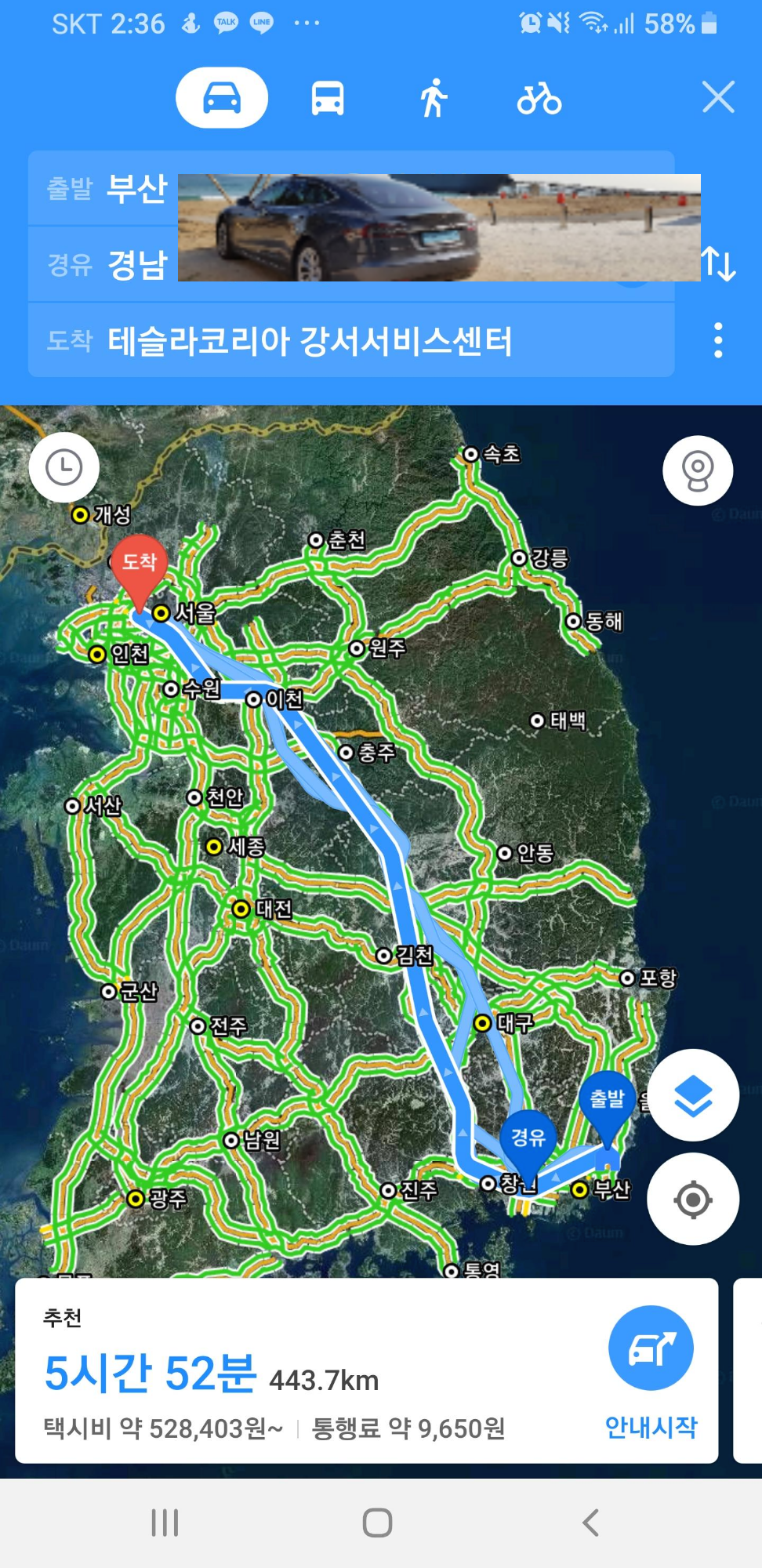Viewport: 762px width, 1568px height.
Task: Switch to walking directions
Action: pos(433,98)
